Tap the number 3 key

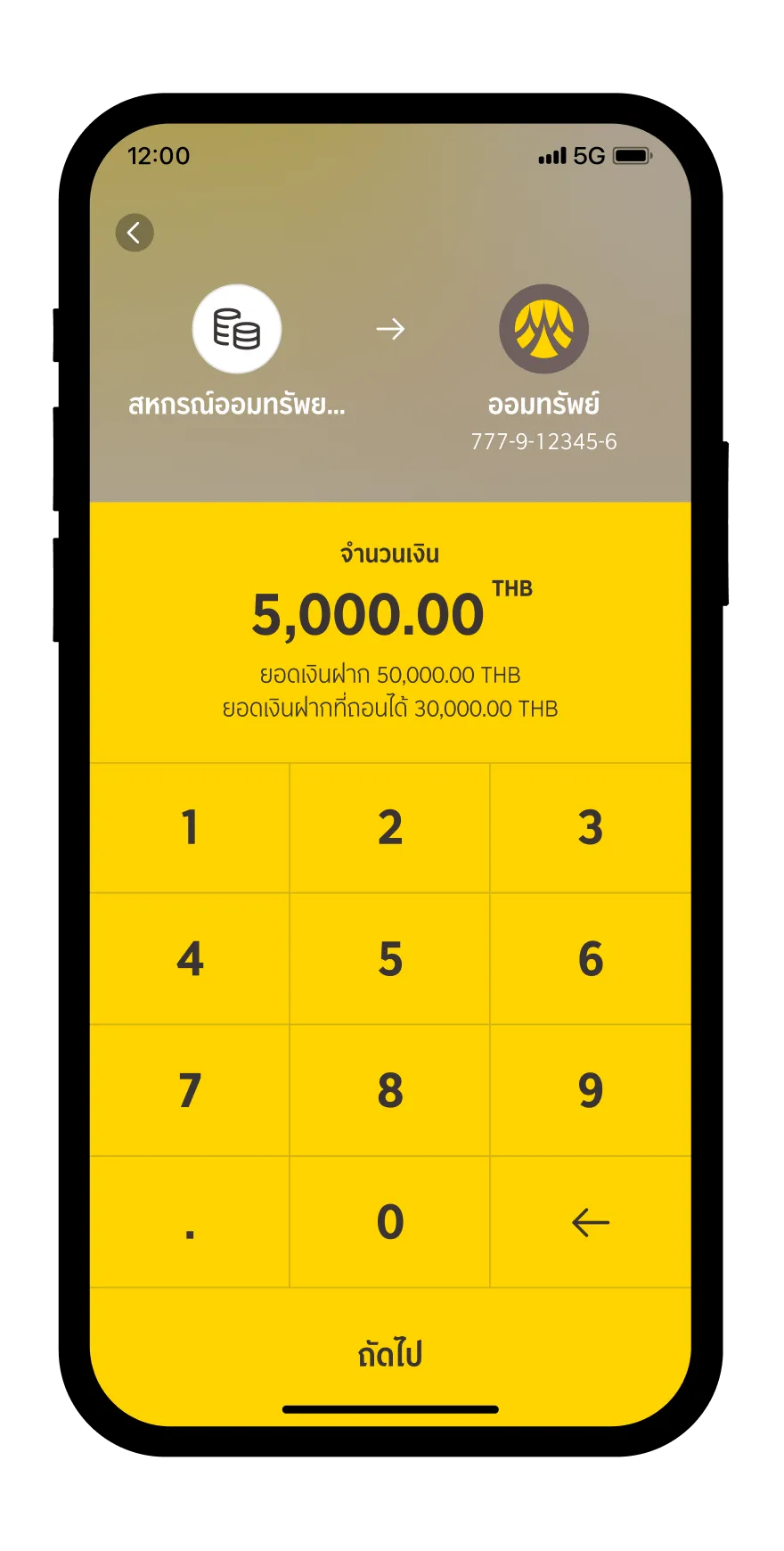(x=590, y=827)
